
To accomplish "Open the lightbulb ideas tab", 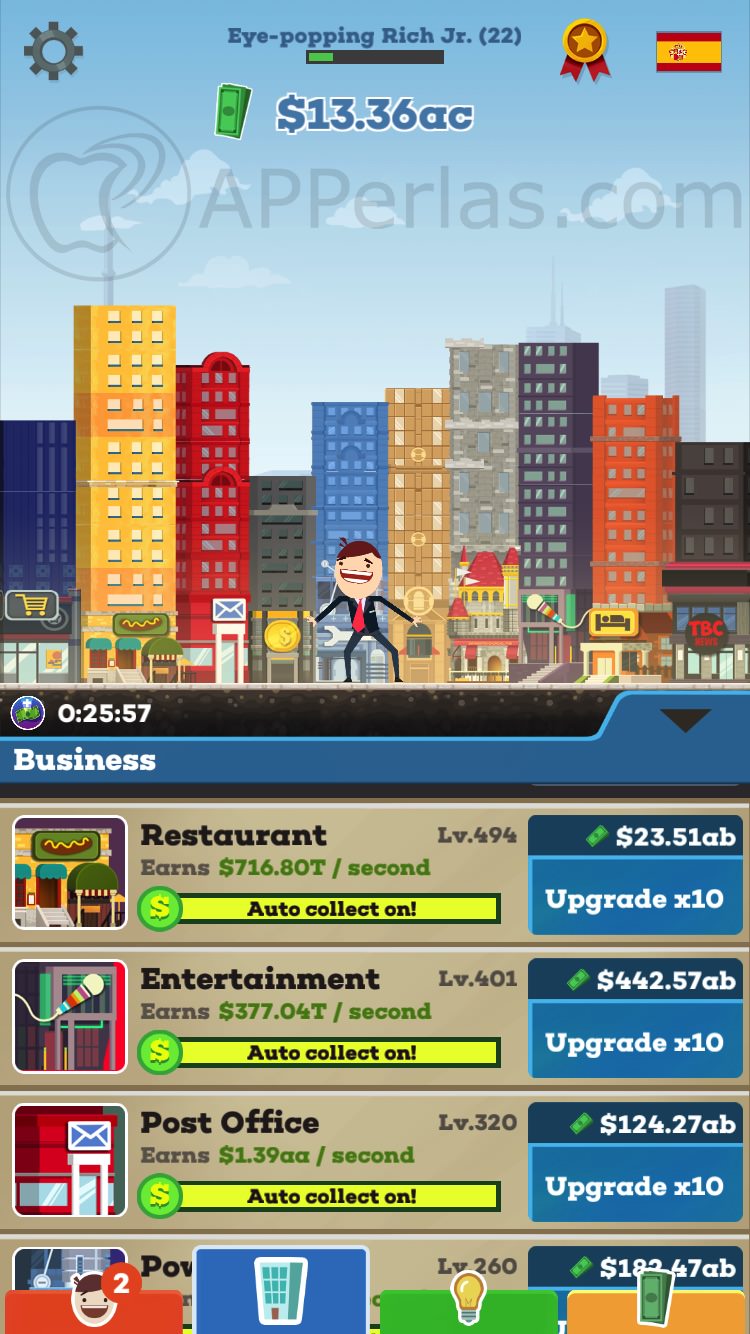I will [x=468, y=1300].
